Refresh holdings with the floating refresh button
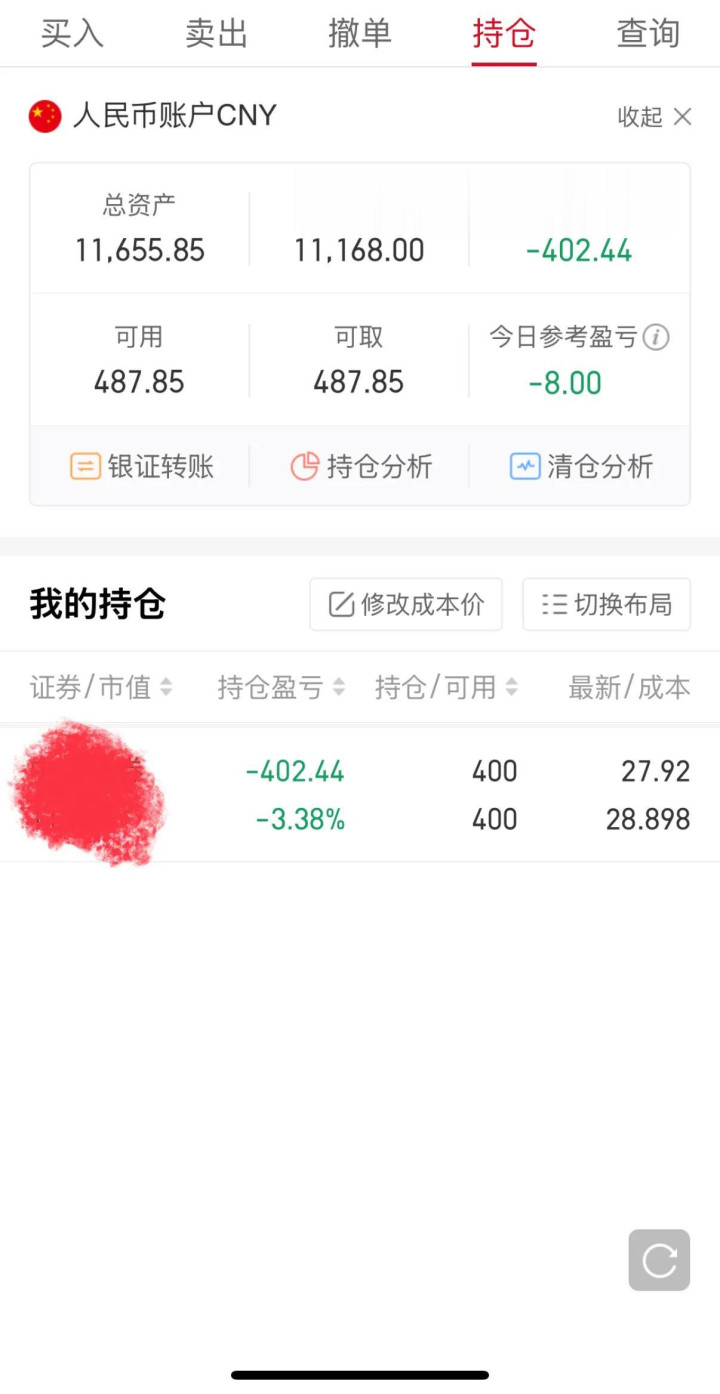This screenshot has height=1394, width=720. [659, 1260]
